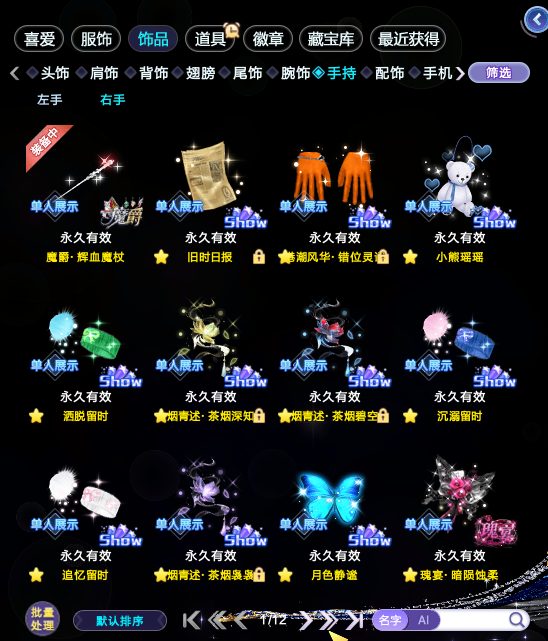
Task: Open the 筛选 filter button
Action: 499,73
